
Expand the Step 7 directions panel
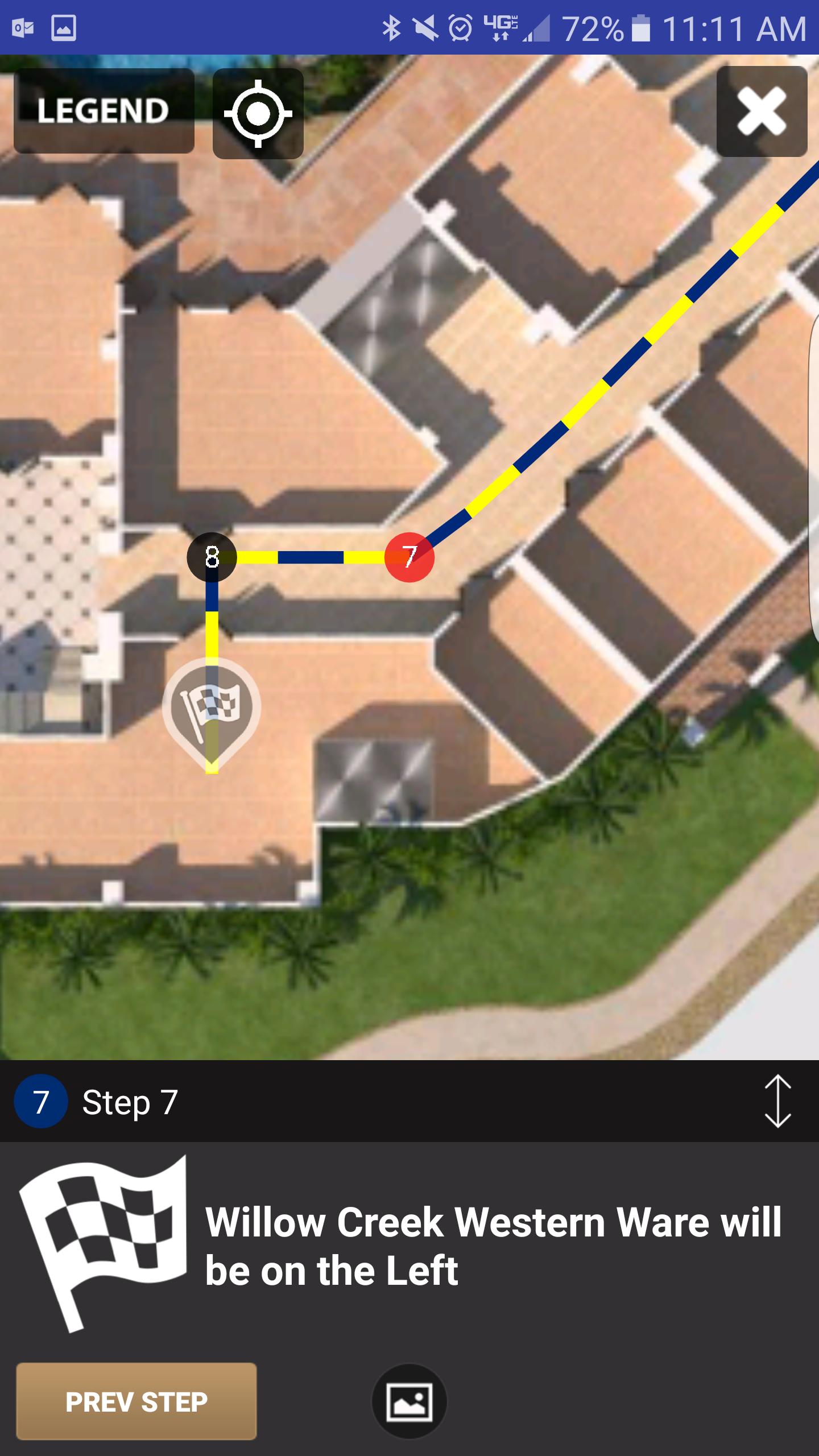pyautogui.click(x=777, y=1102)
